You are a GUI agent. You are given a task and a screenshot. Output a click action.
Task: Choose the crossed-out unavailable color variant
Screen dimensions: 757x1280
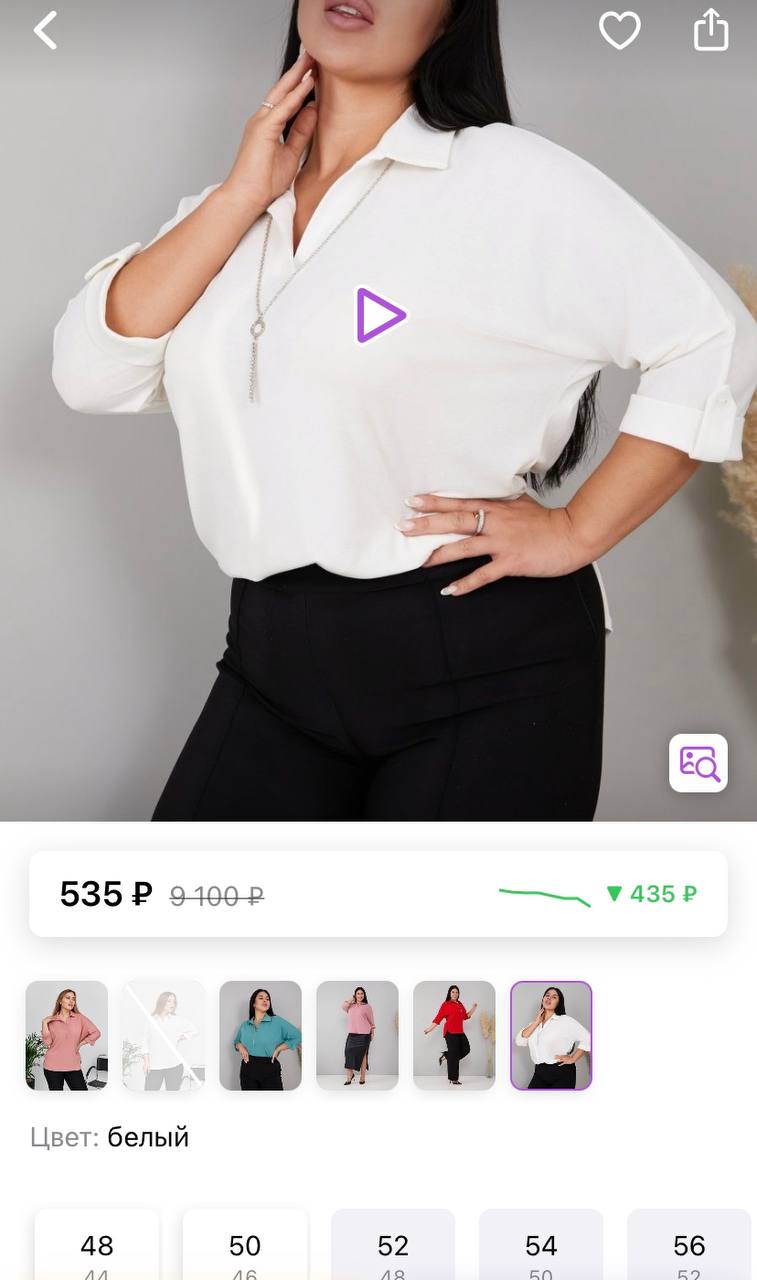pos(163,1035)
